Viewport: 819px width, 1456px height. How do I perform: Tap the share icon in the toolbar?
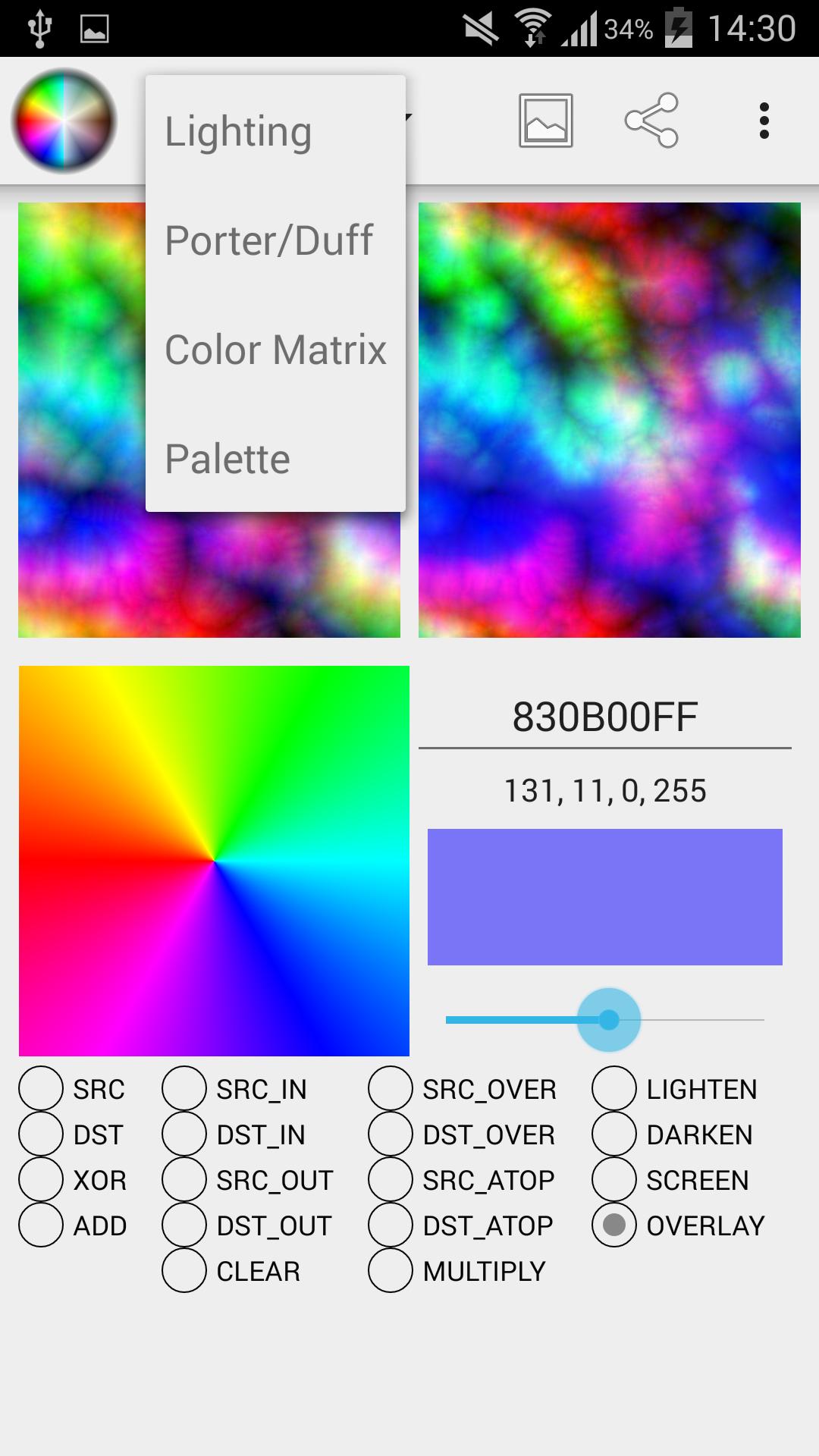pos(653,120)
